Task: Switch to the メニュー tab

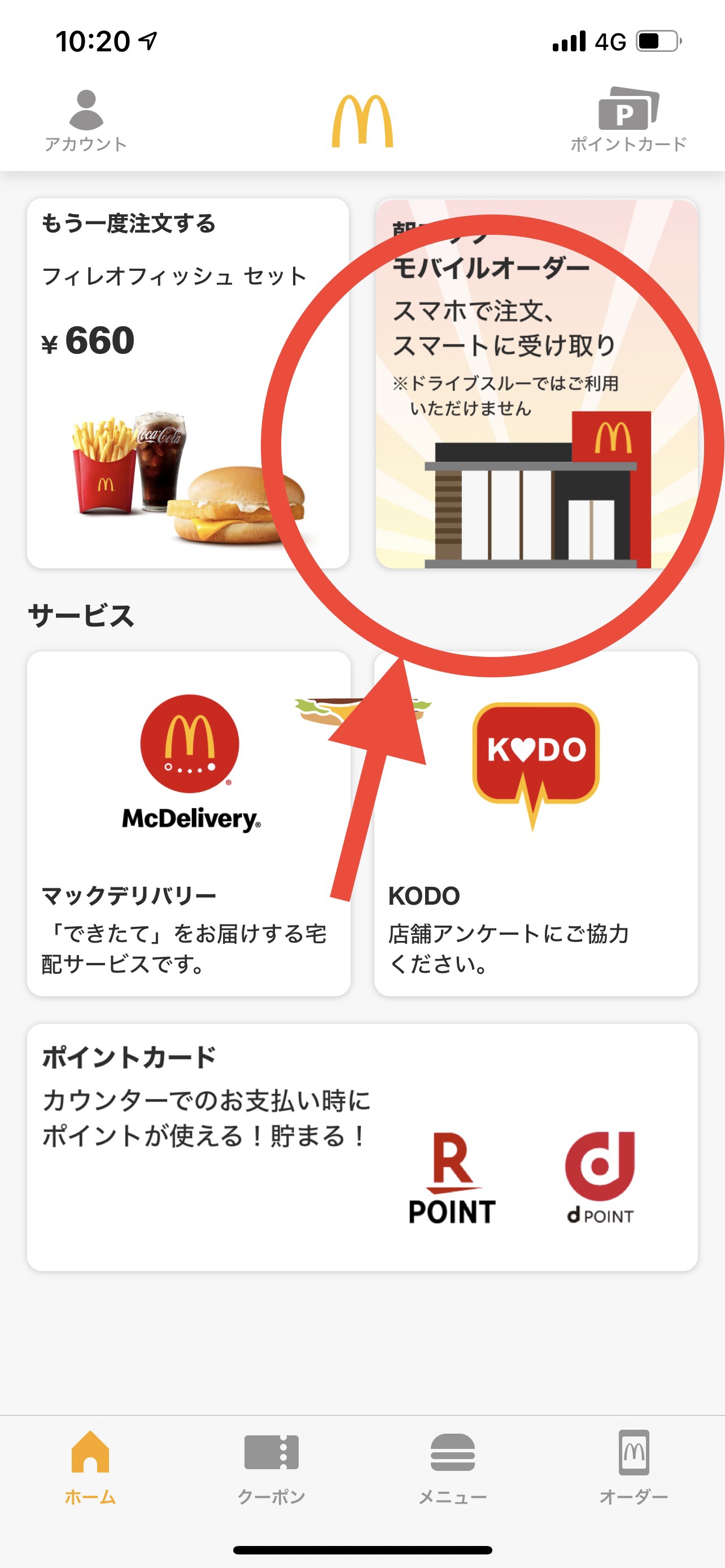Action: tap(452, 1467)
